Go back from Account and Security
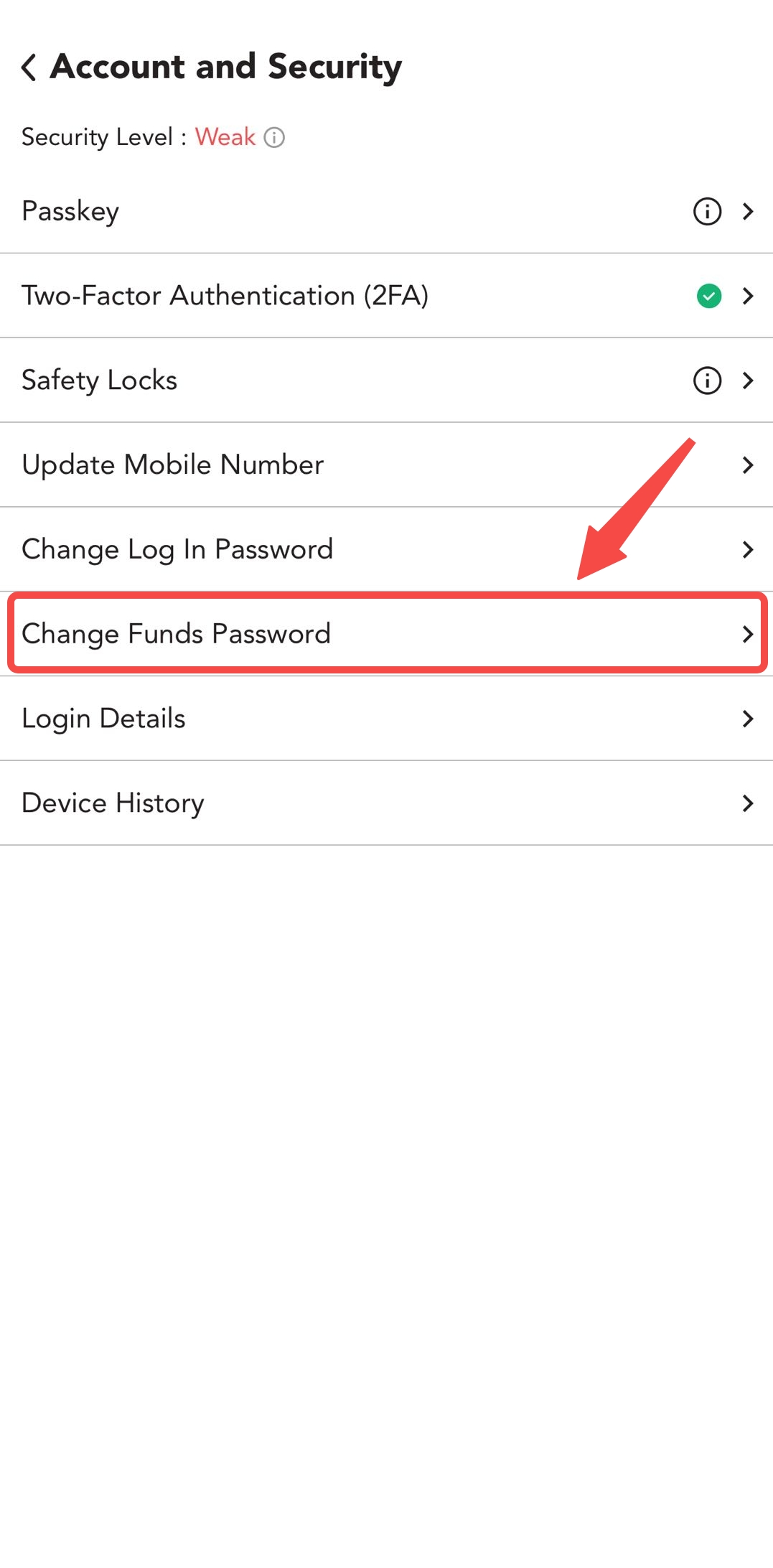 click(x=29, y=67)
